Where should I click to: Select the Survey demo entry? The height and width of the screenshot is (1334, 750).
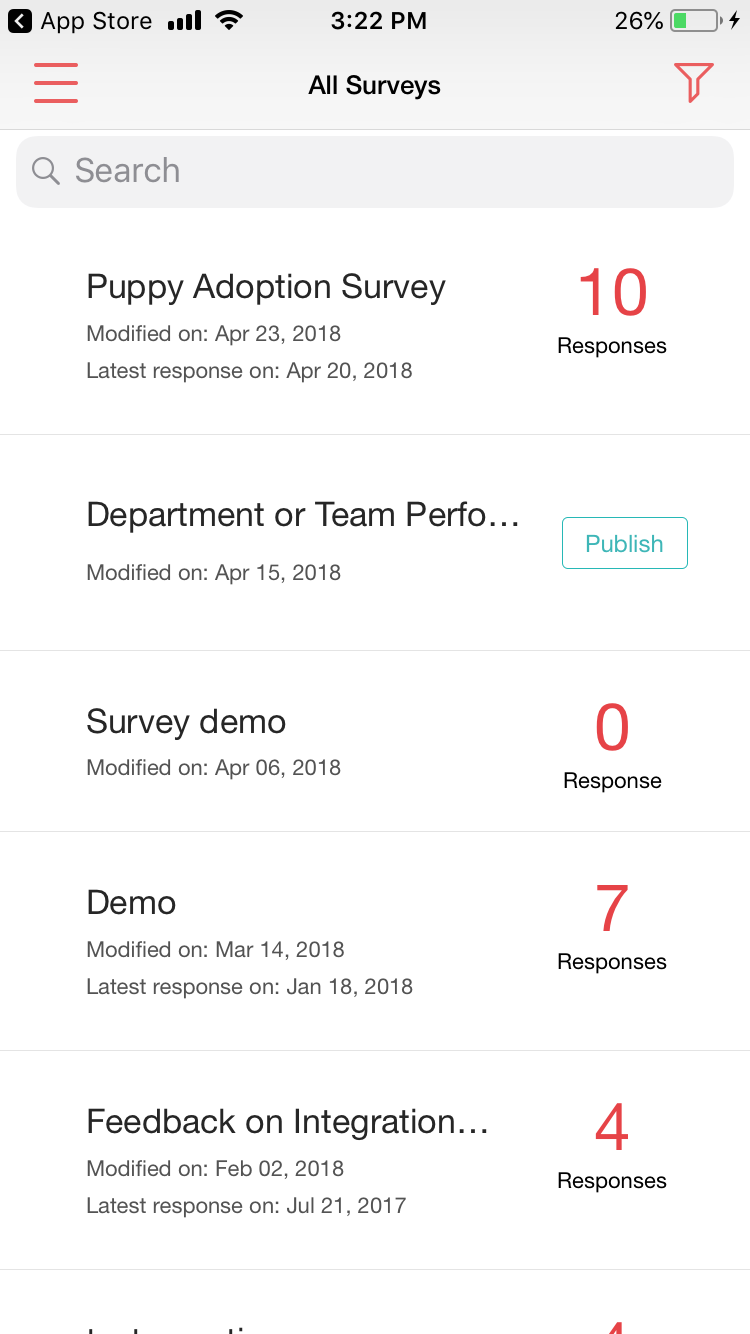point(186,721)
